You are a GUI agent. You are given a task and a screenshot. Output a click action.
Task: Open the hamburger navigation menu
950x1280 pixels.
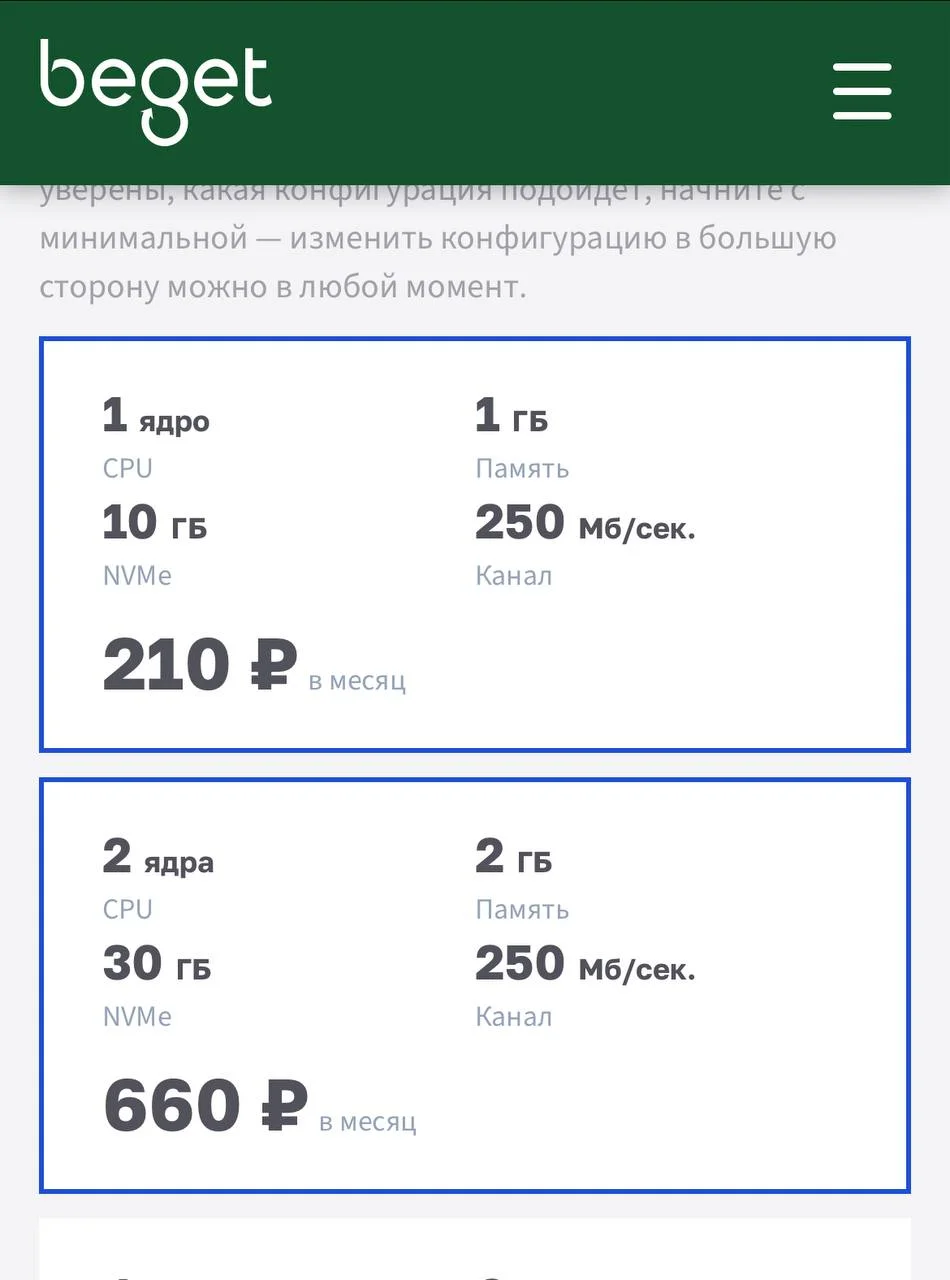[861, 91]
